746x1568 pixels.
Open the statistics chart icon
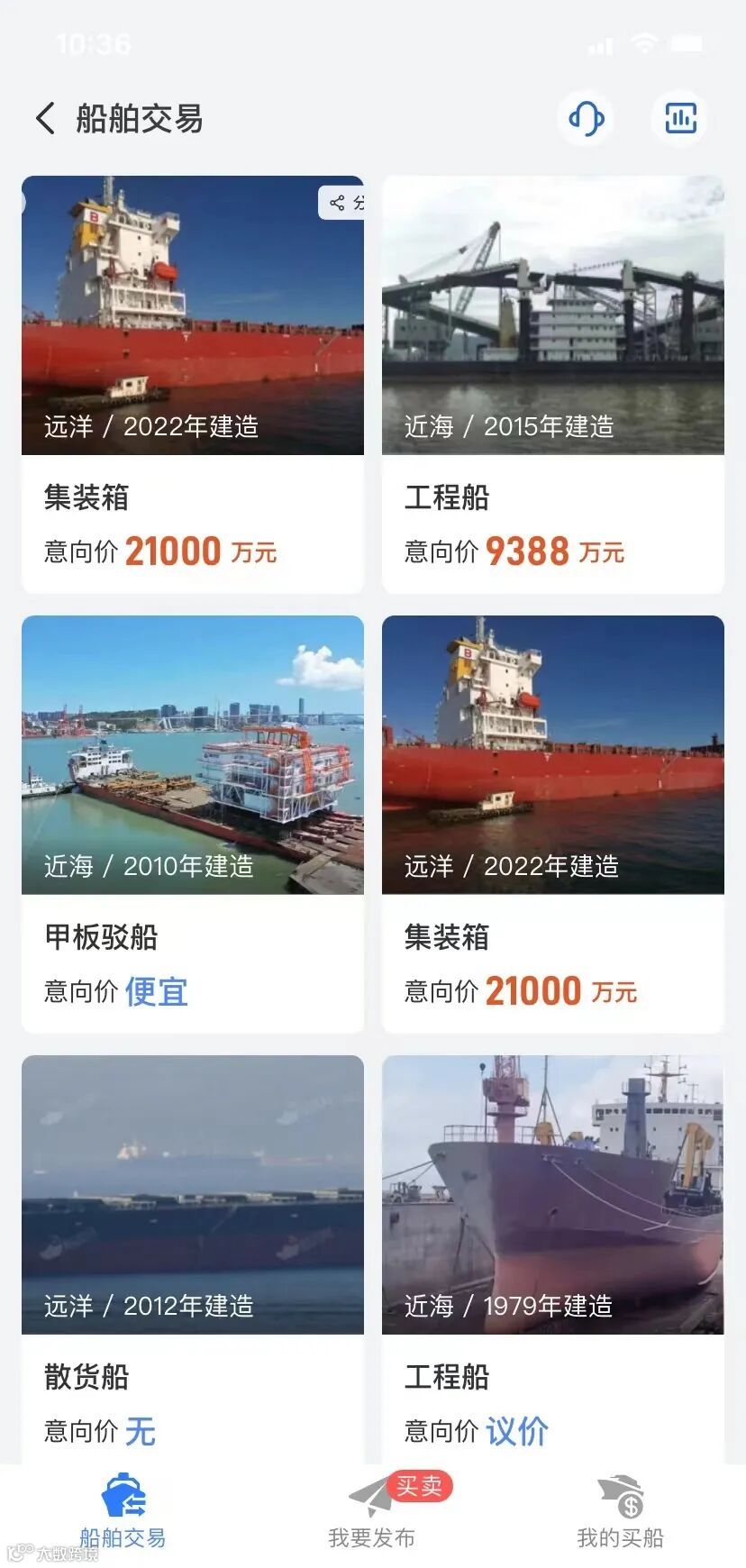[680, 118]
